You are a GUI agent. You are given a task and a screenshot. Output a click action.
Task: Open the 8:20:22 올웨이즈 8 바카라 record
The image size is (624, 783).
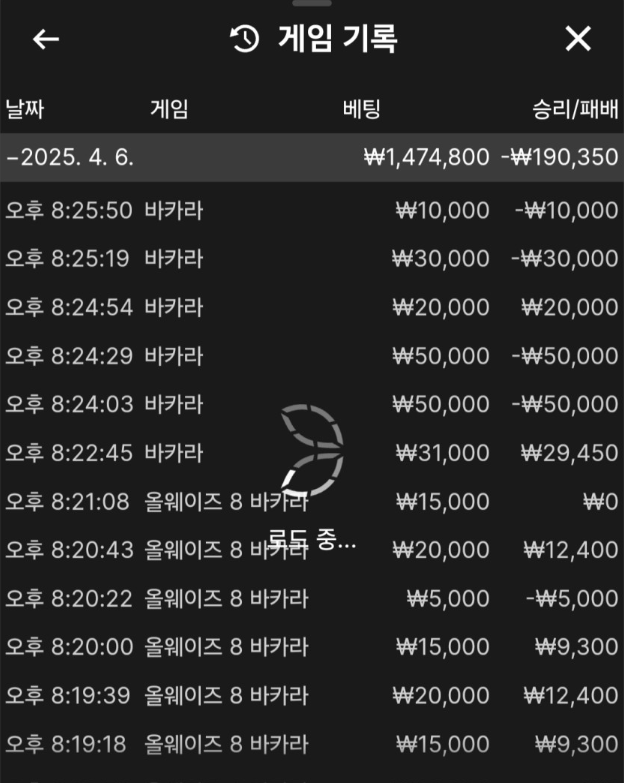click(x=310, y=599)
